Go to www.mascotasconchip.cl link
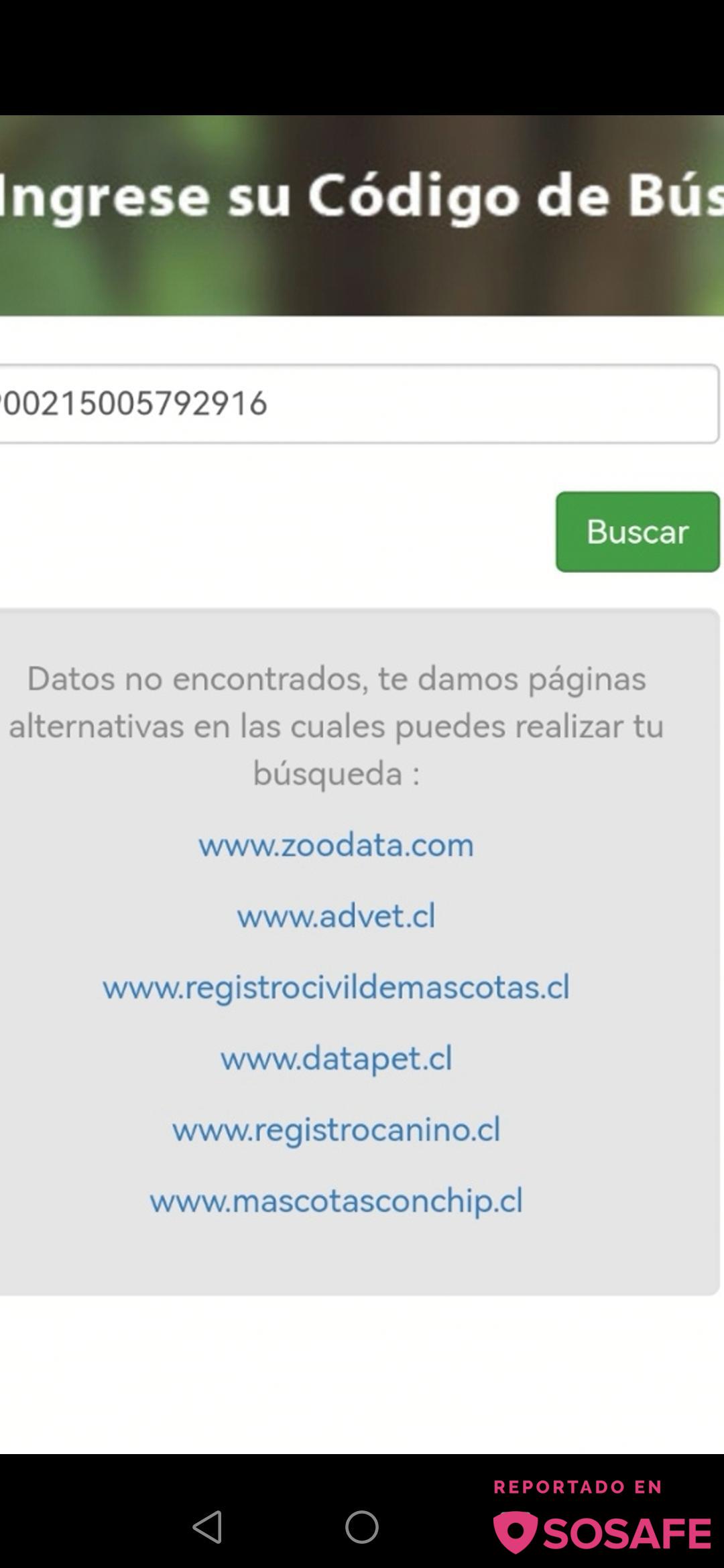The height and width of the screenshot is (1568, 724). (x=336, y=1201)
